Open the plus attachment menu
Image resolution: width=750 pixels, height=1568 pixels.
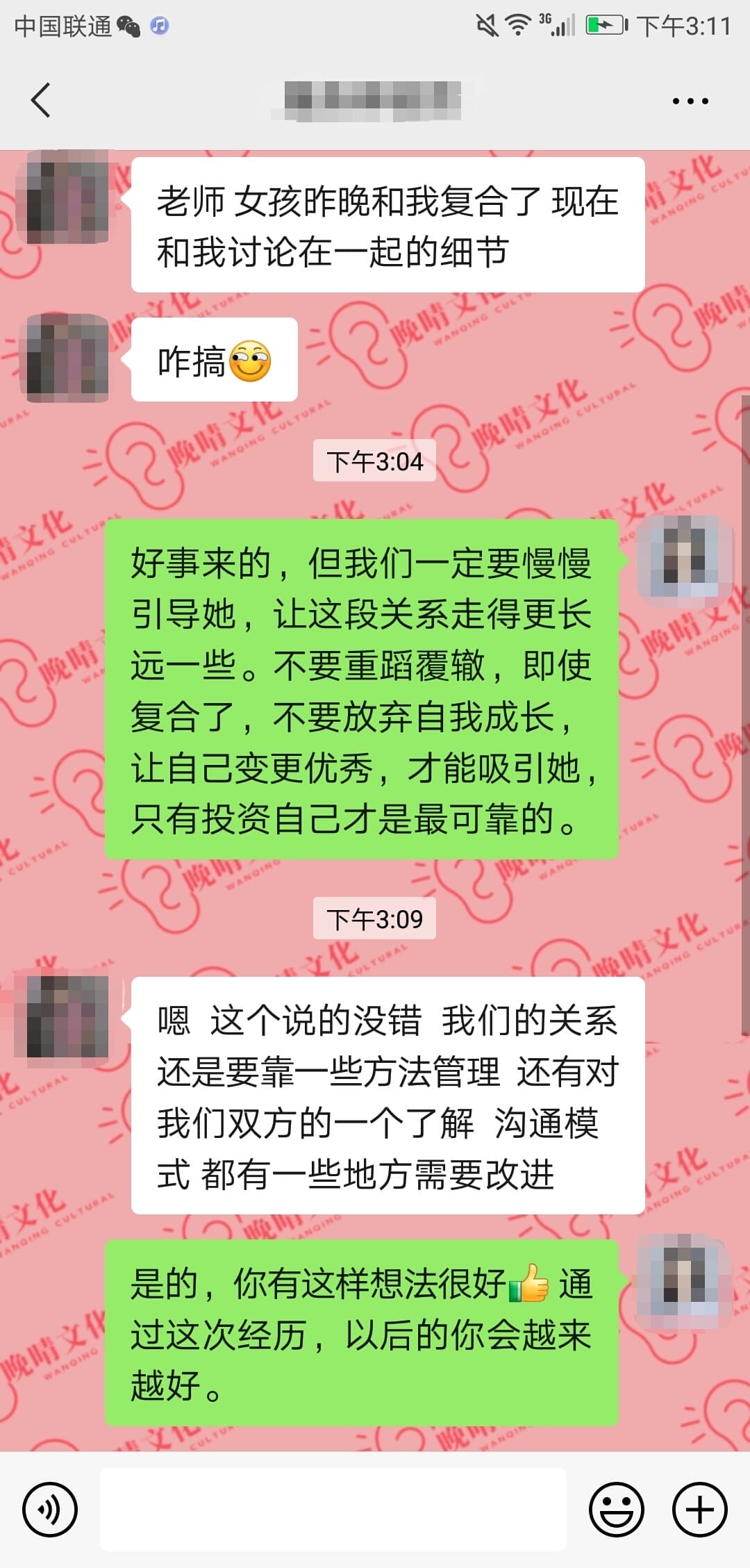[699, 1509]
